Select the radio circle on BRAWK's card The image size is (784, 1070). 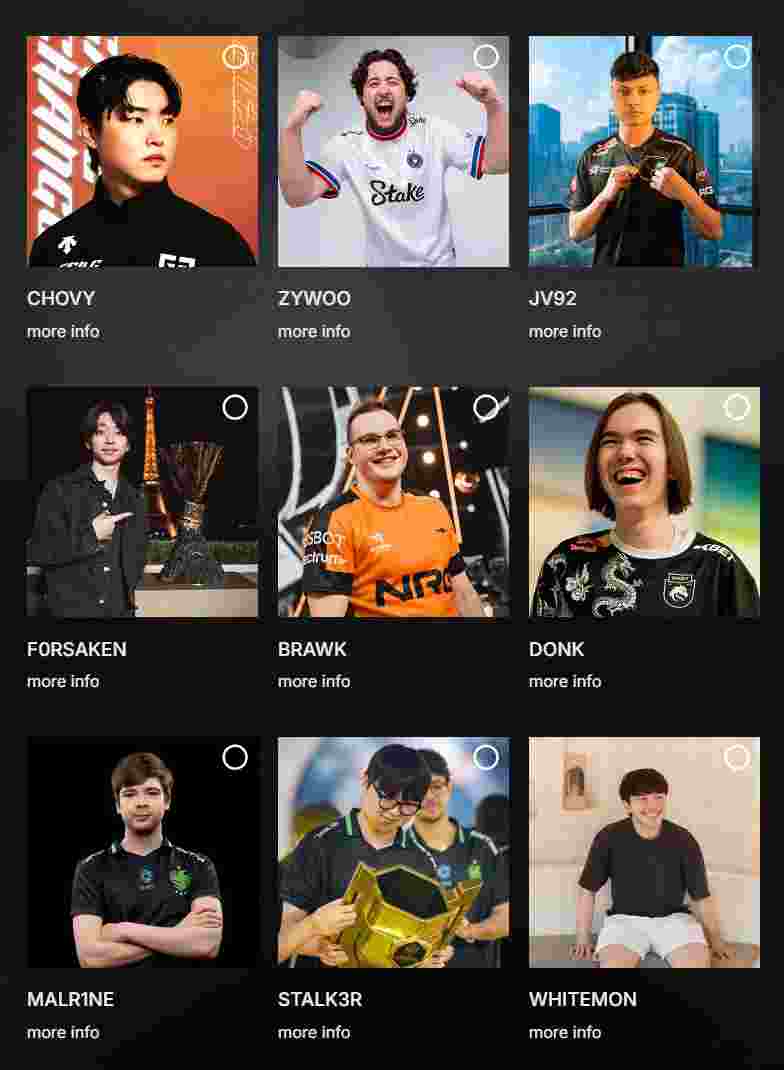pyautogui.click(x=486, y=407)
